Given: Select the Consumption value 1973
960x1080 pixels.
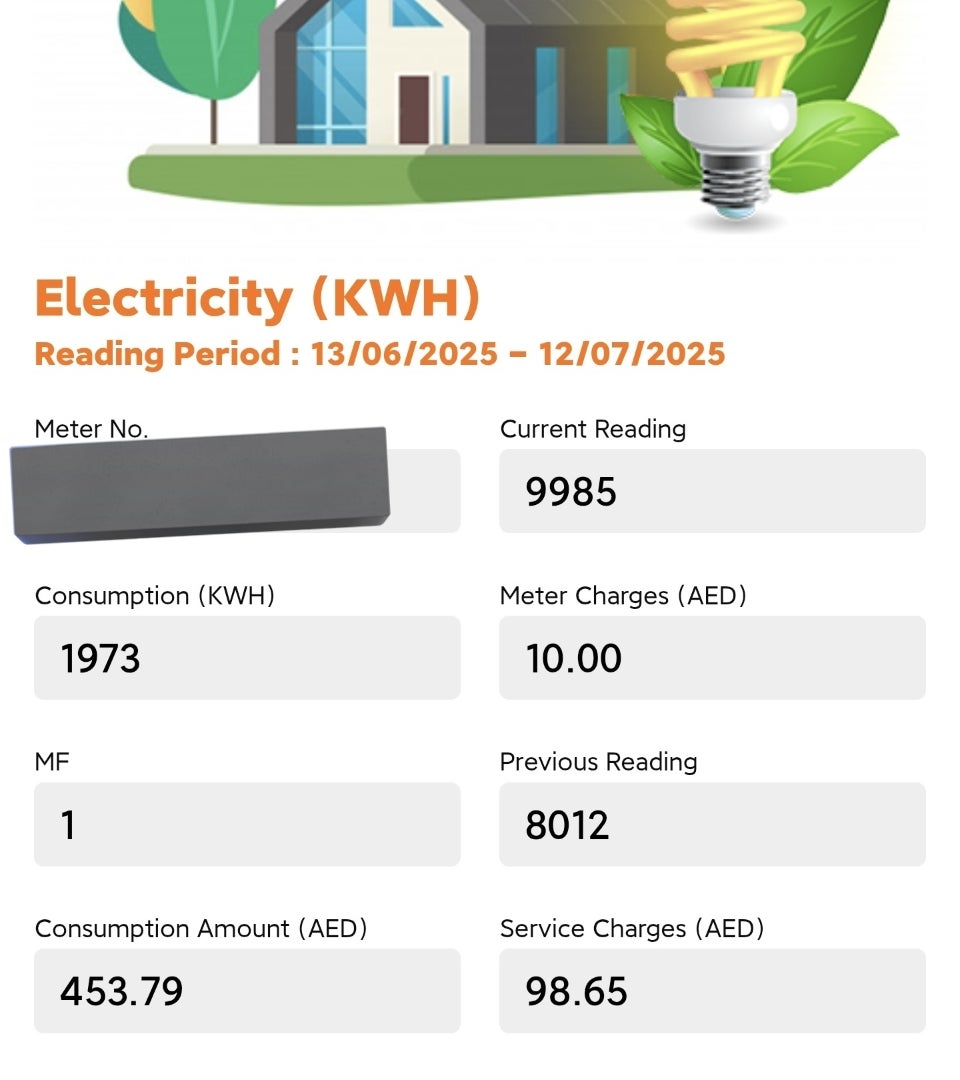Looking at the screenshot, I should [246, 658].
